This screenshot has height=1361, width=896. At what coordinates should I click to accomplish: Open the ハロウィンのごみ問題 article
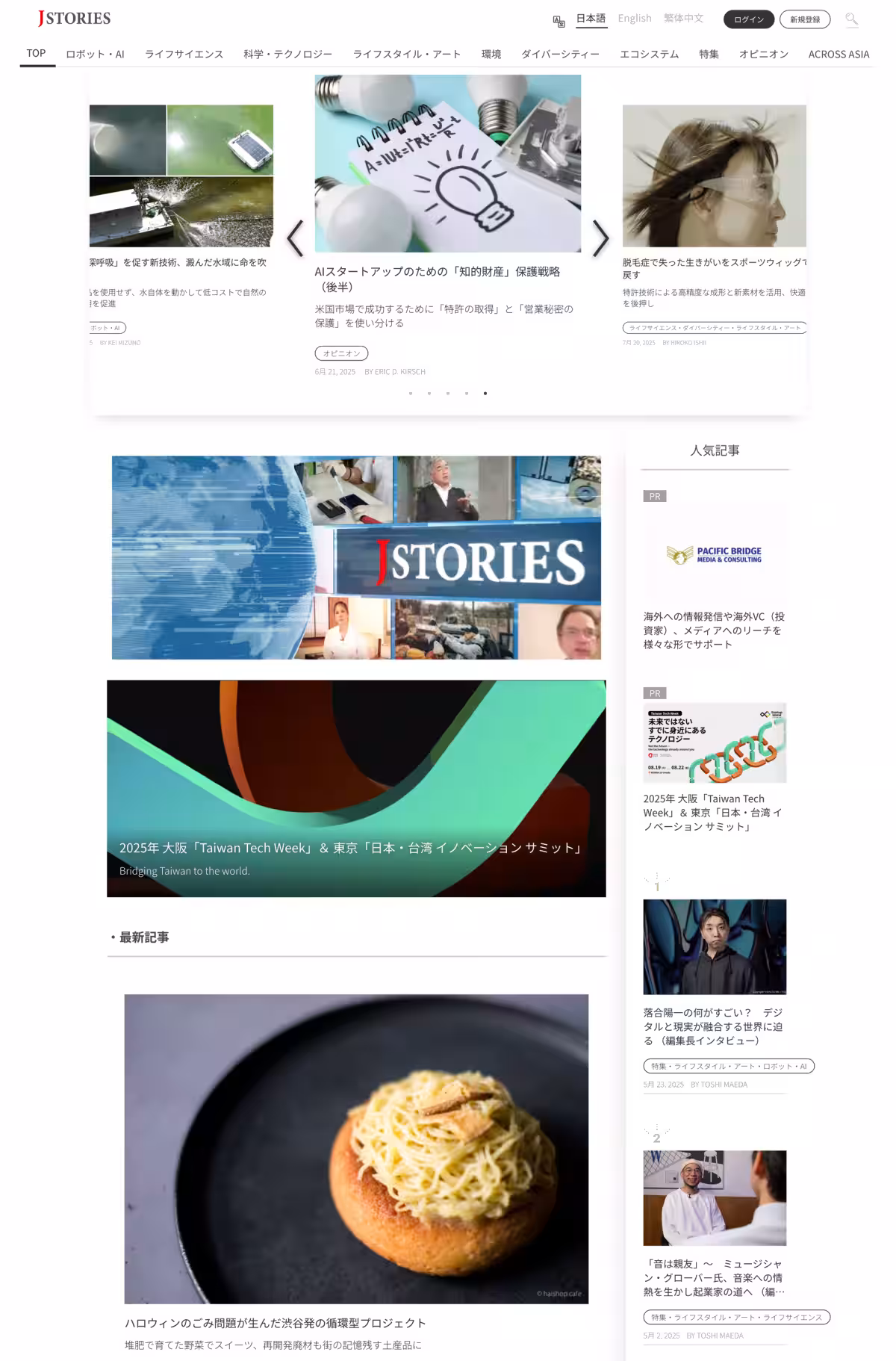[x=275, y=1323]
